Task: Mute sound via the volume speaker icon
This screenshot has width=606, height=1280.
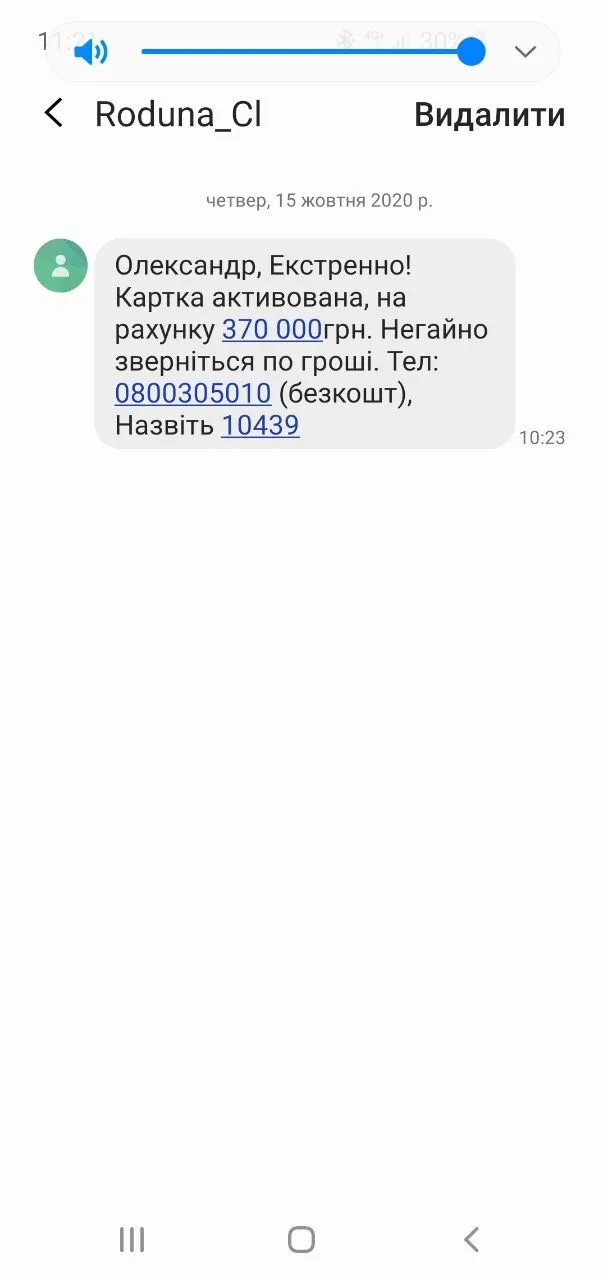Action: pyautogui.click(x=91, y=52)
